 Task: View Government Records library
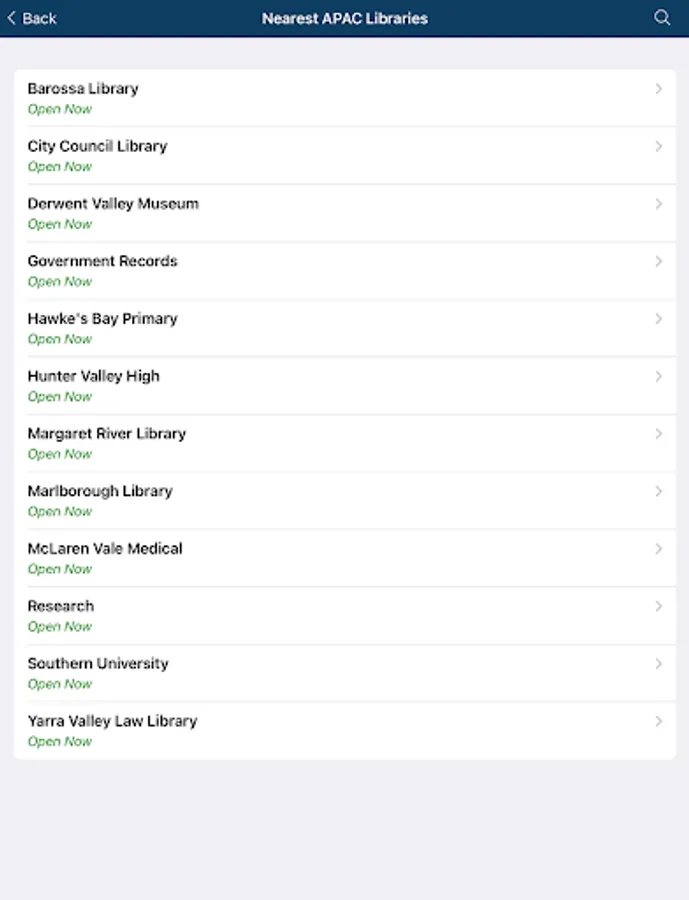point(344,270)
